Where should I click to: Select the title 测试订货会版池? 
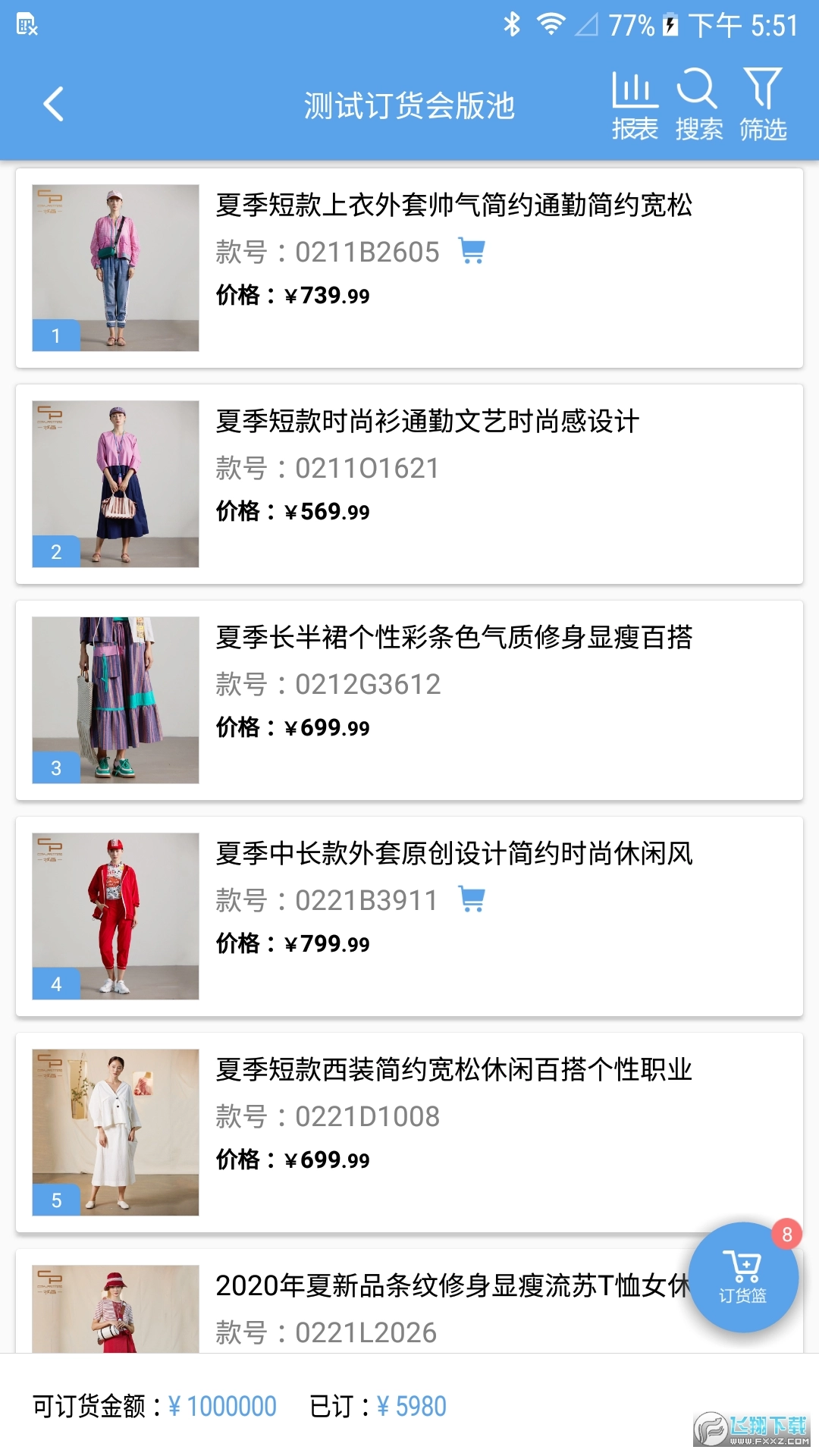click(409, 106)
